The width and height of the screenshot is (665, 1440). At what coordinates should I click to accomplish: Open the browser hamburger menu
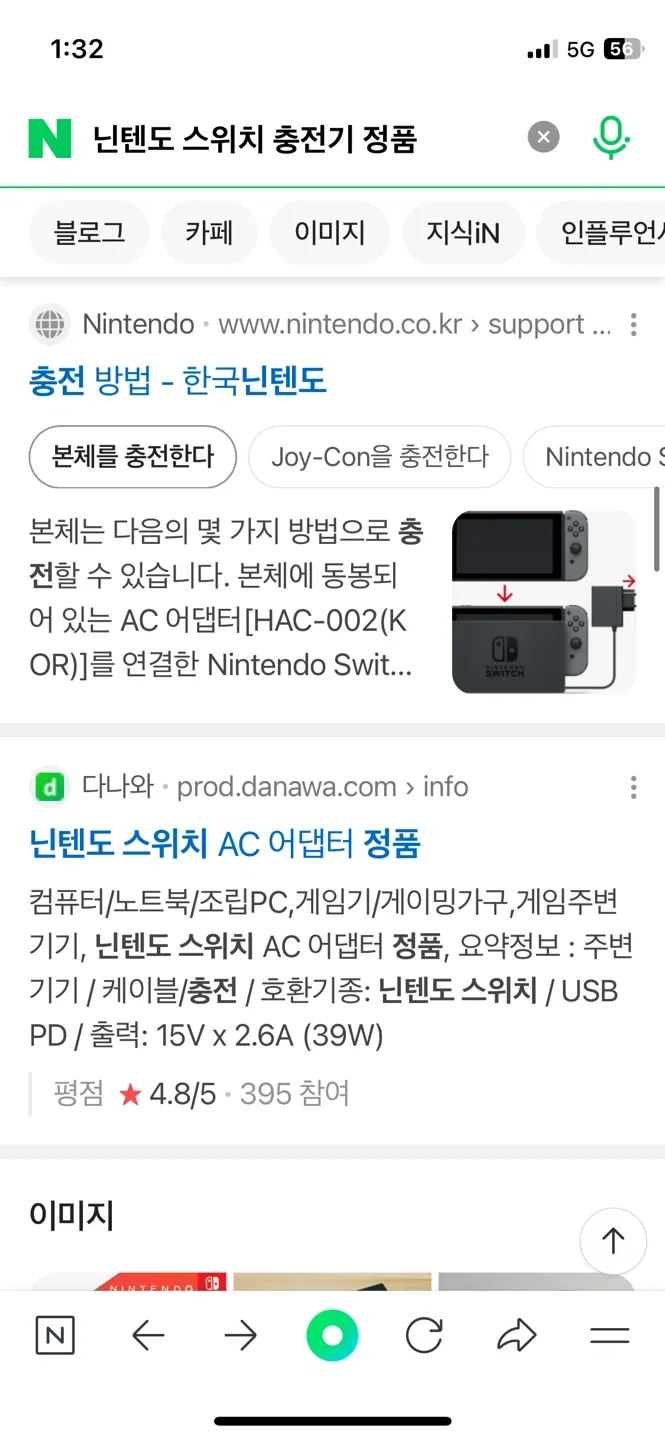coord(609,1336)
